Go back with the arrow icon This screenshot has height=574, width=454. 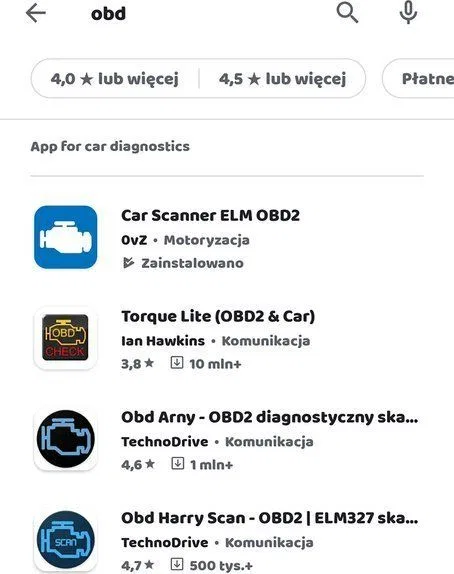36,13
